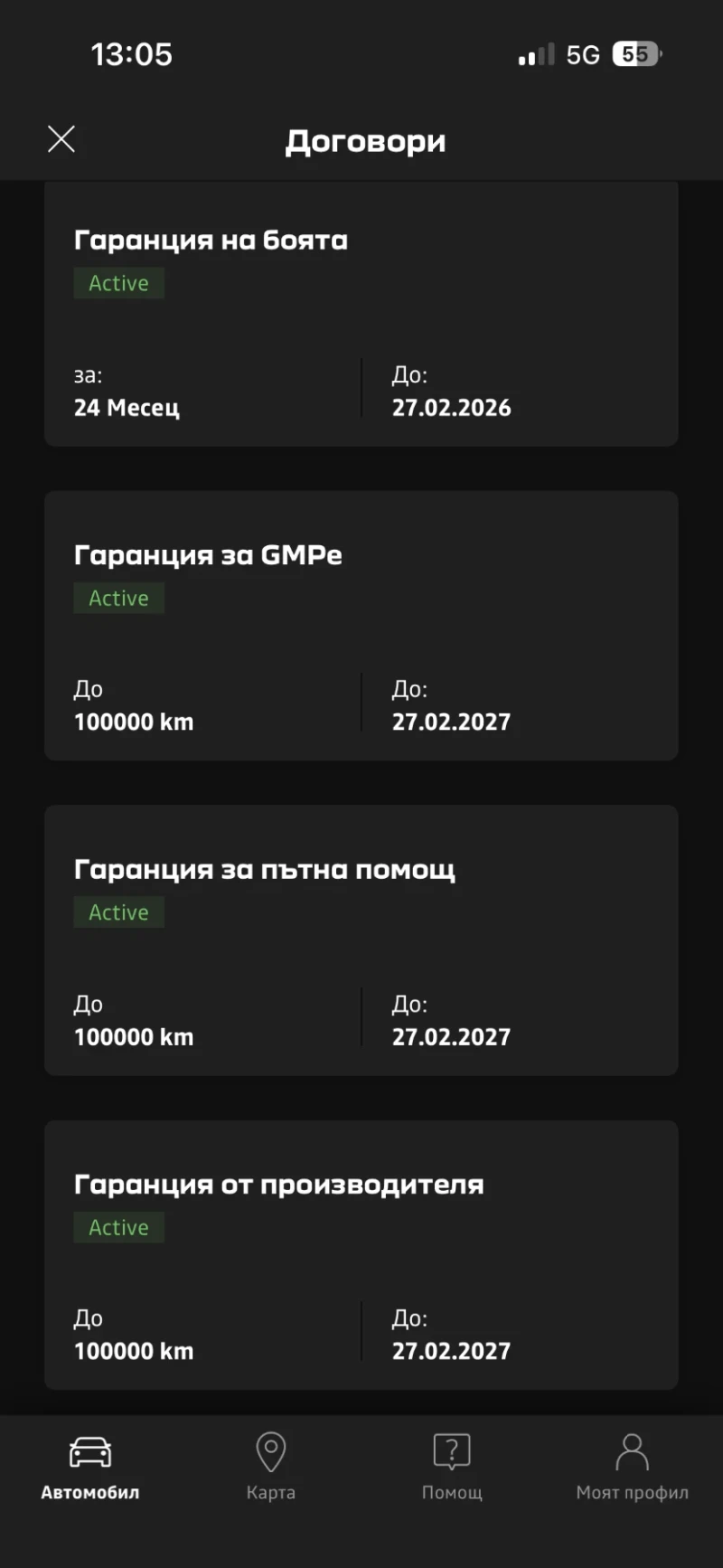Open the Гаранция от производителя card details
Viewport: 723px width, 1568px height.
[x=360, y=1255]
